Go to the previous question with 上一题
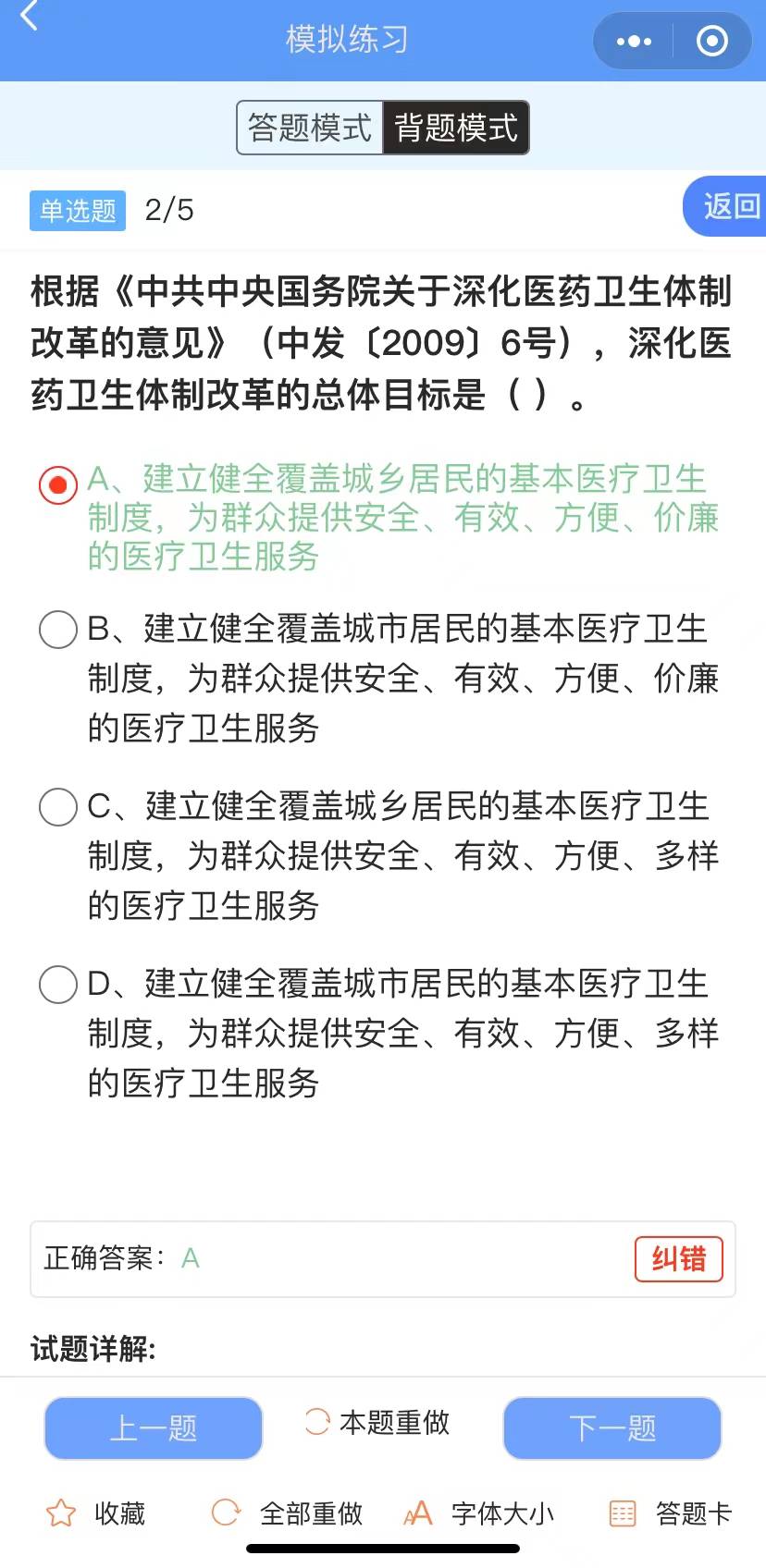 coord(153,1427)
